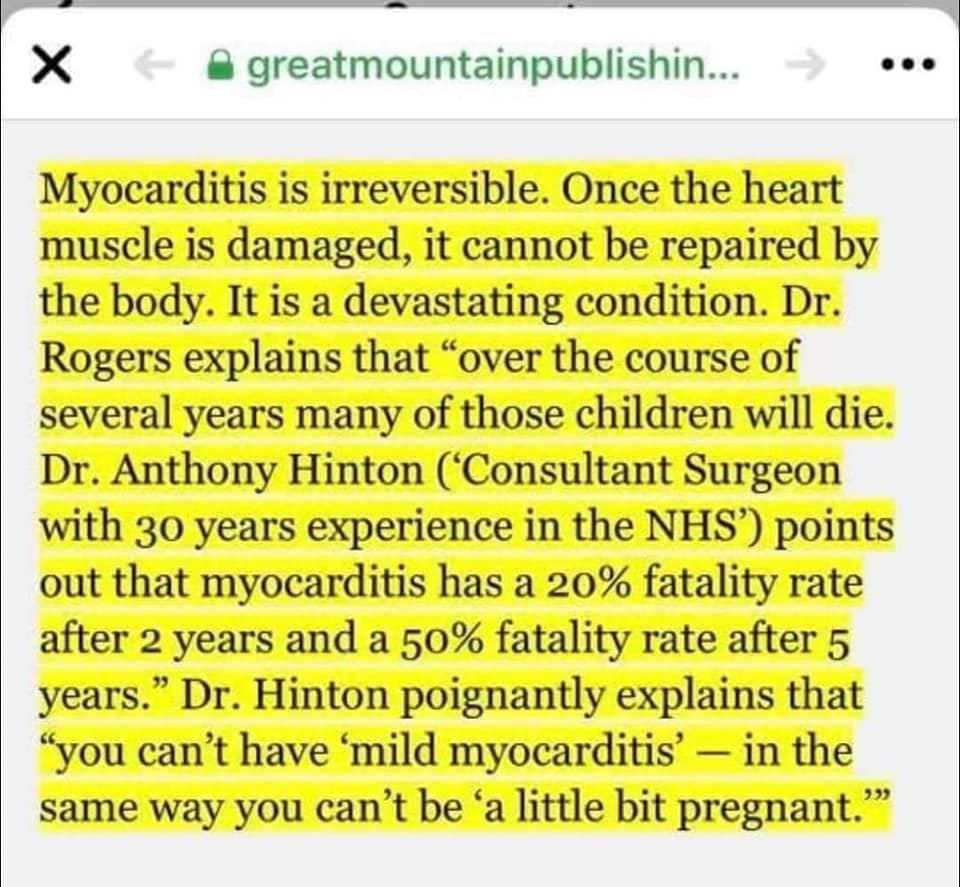960x887 pixels.
Task: Go forward to the next page
Action: click(803, 66)
